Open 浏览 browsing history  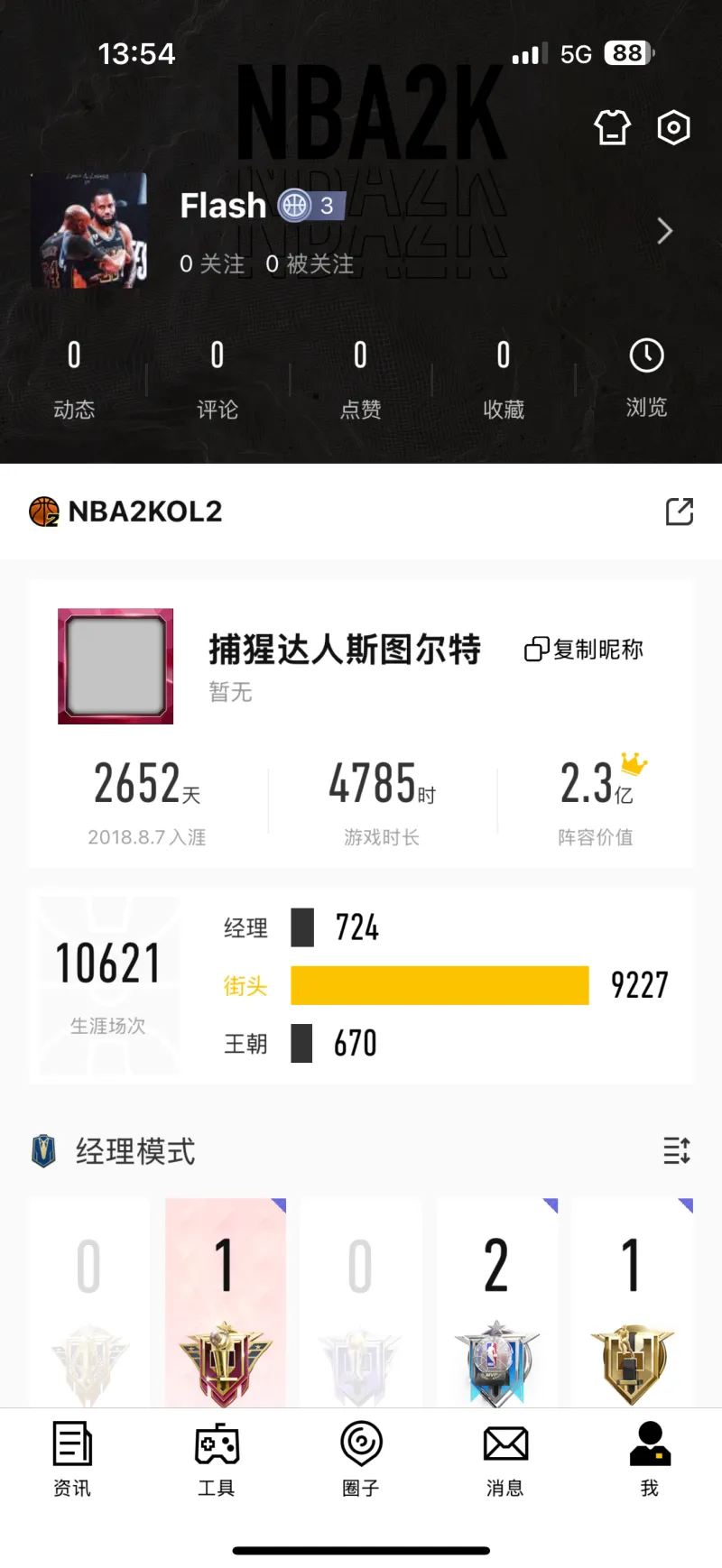tap(646, 377)
